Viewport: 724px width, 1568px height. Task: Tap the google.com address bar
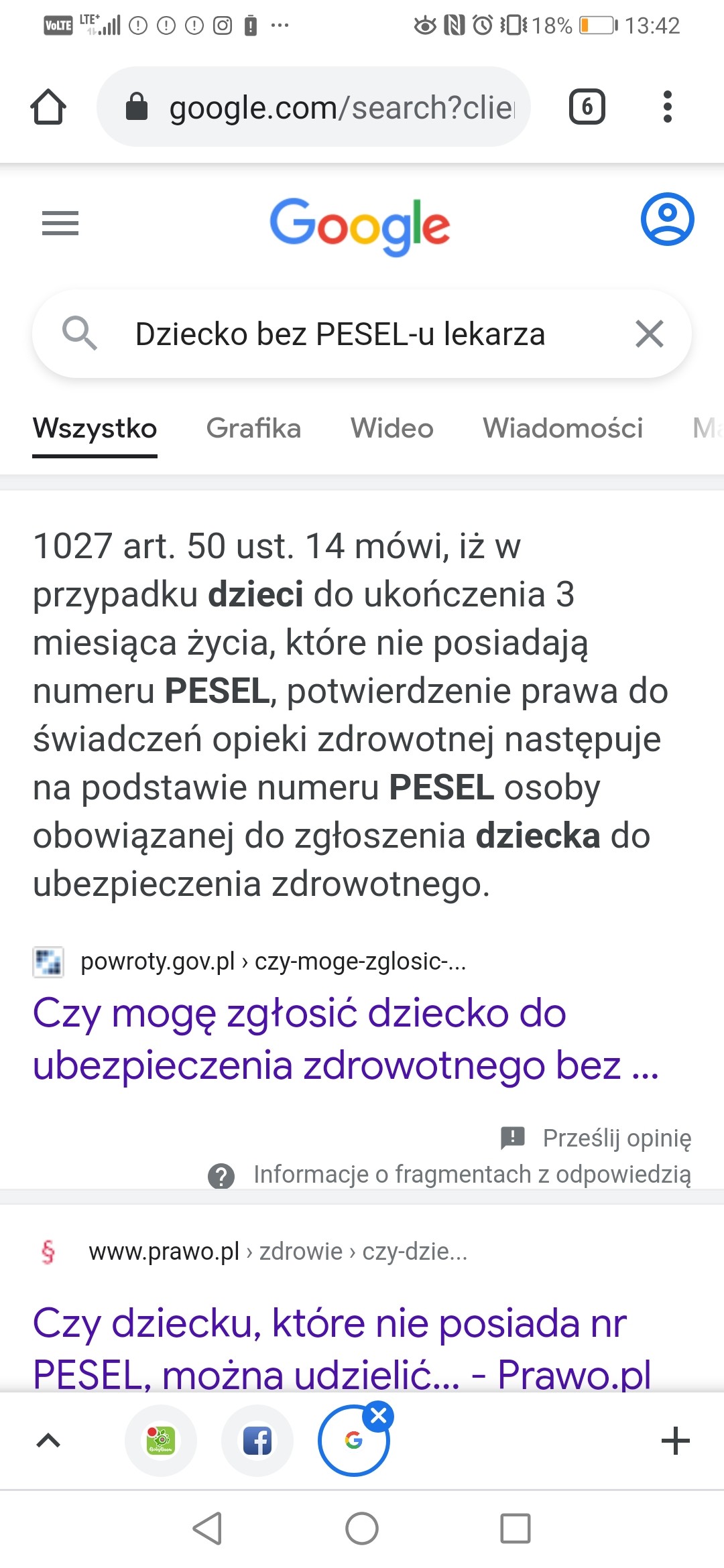pos(314,107)
